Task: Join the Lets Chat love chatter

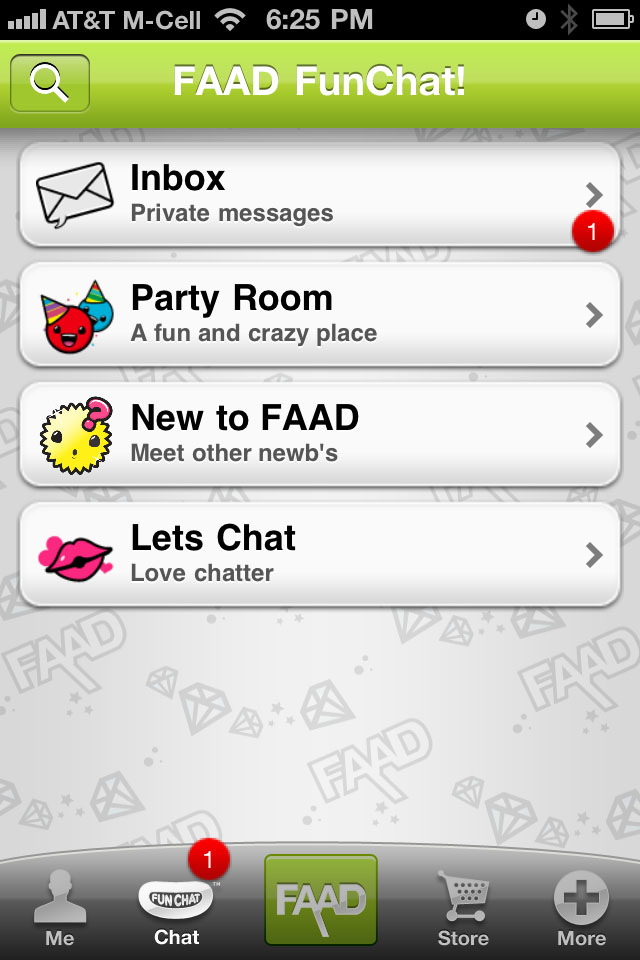Action: 320,554
